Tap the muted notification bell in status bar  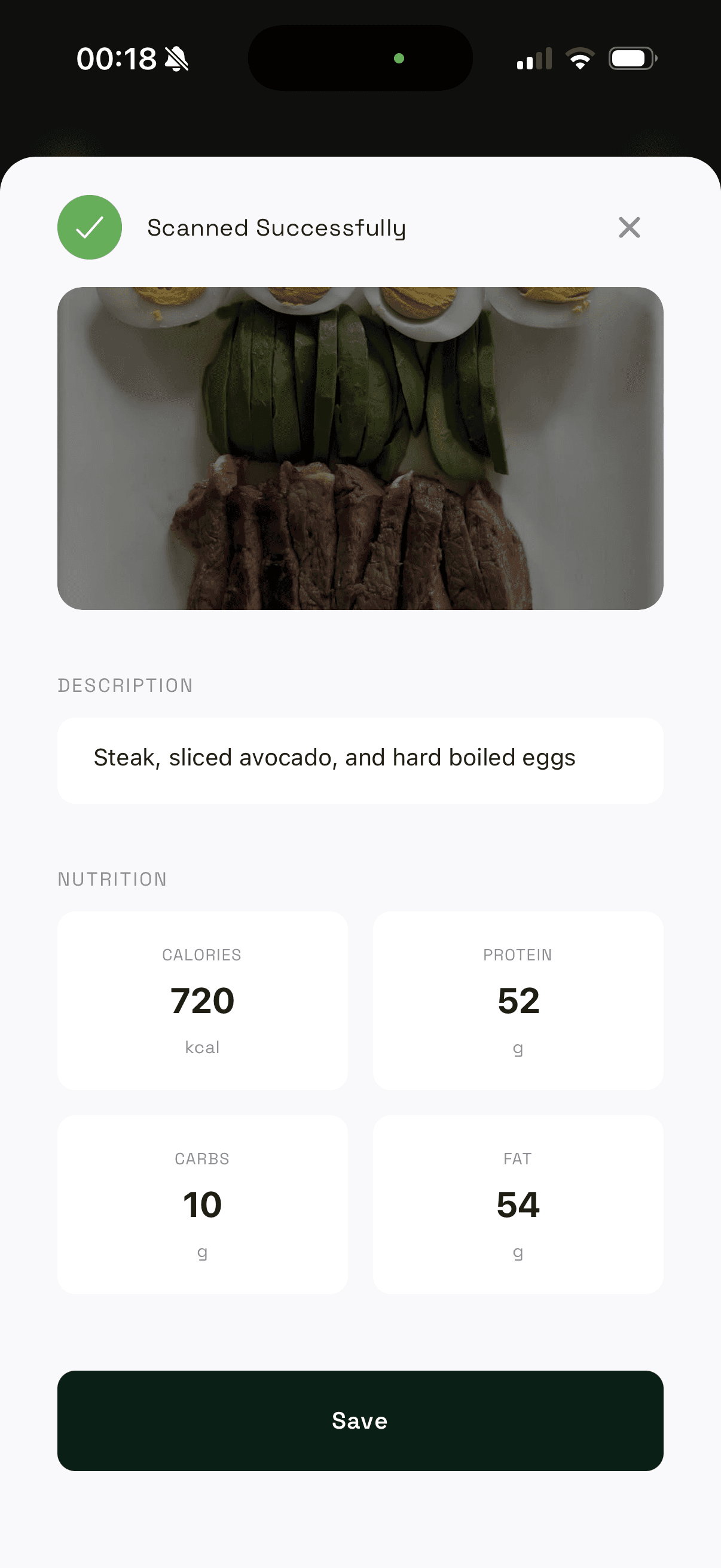pyautogui.click(x=176, y=59)
